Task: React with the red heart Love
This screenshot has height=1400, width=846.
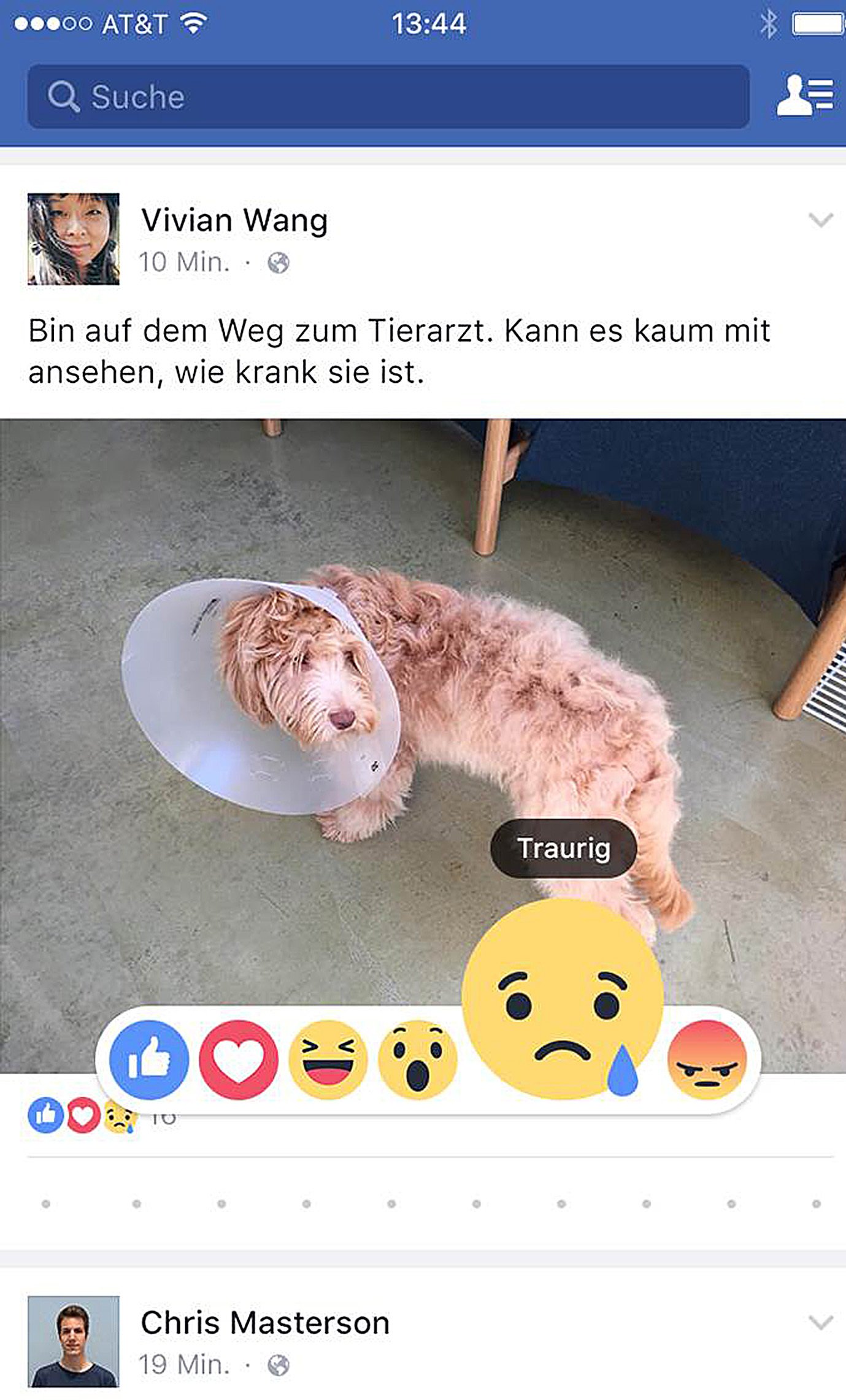Action: point(239,1060)
